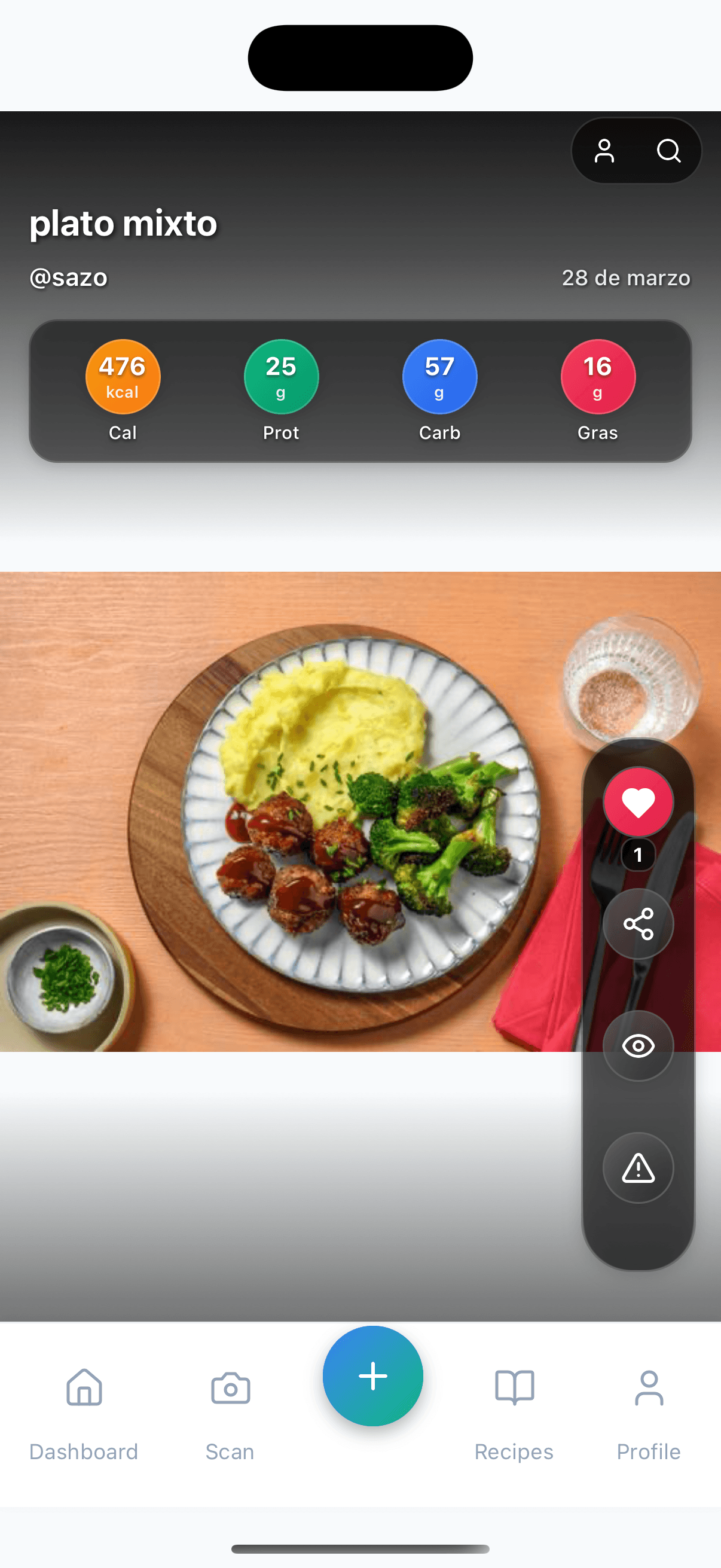
Task: Report this post with warning icon
Action: (x=638, y=1167)
